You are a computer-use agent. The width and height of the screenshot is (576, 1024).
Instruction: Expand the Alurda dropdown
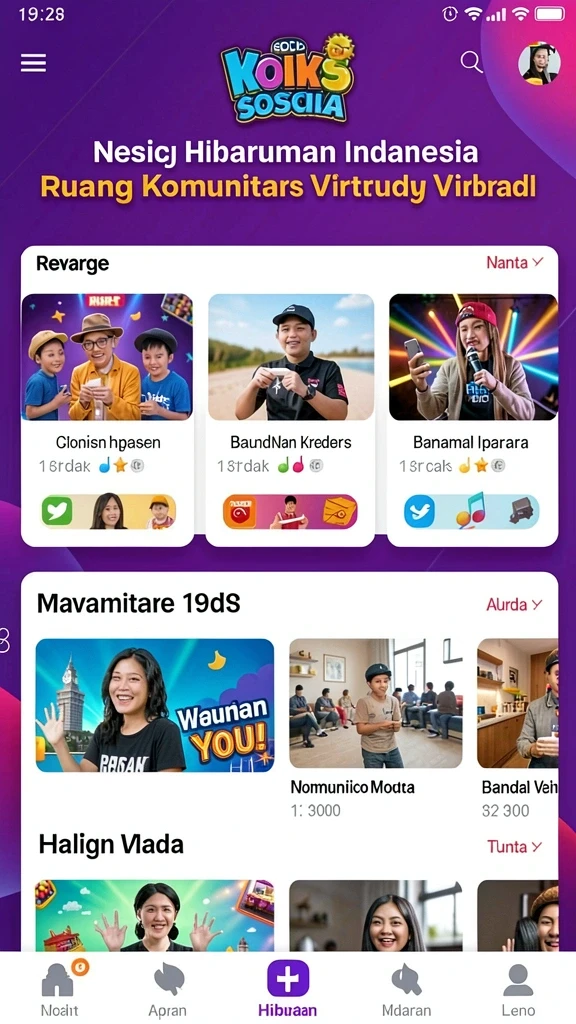[515, 605]
